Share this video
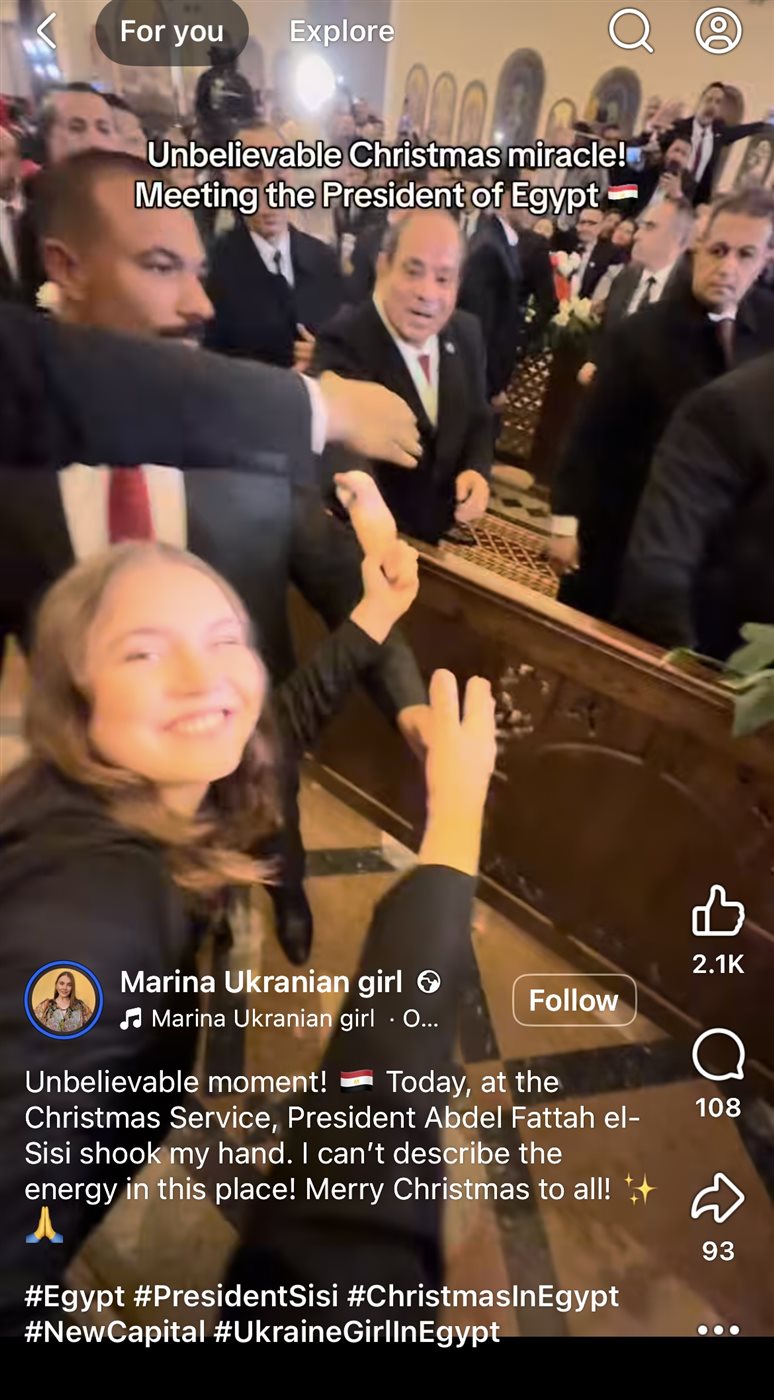This screenshot has height=1400, width=774. [718, 1199]
